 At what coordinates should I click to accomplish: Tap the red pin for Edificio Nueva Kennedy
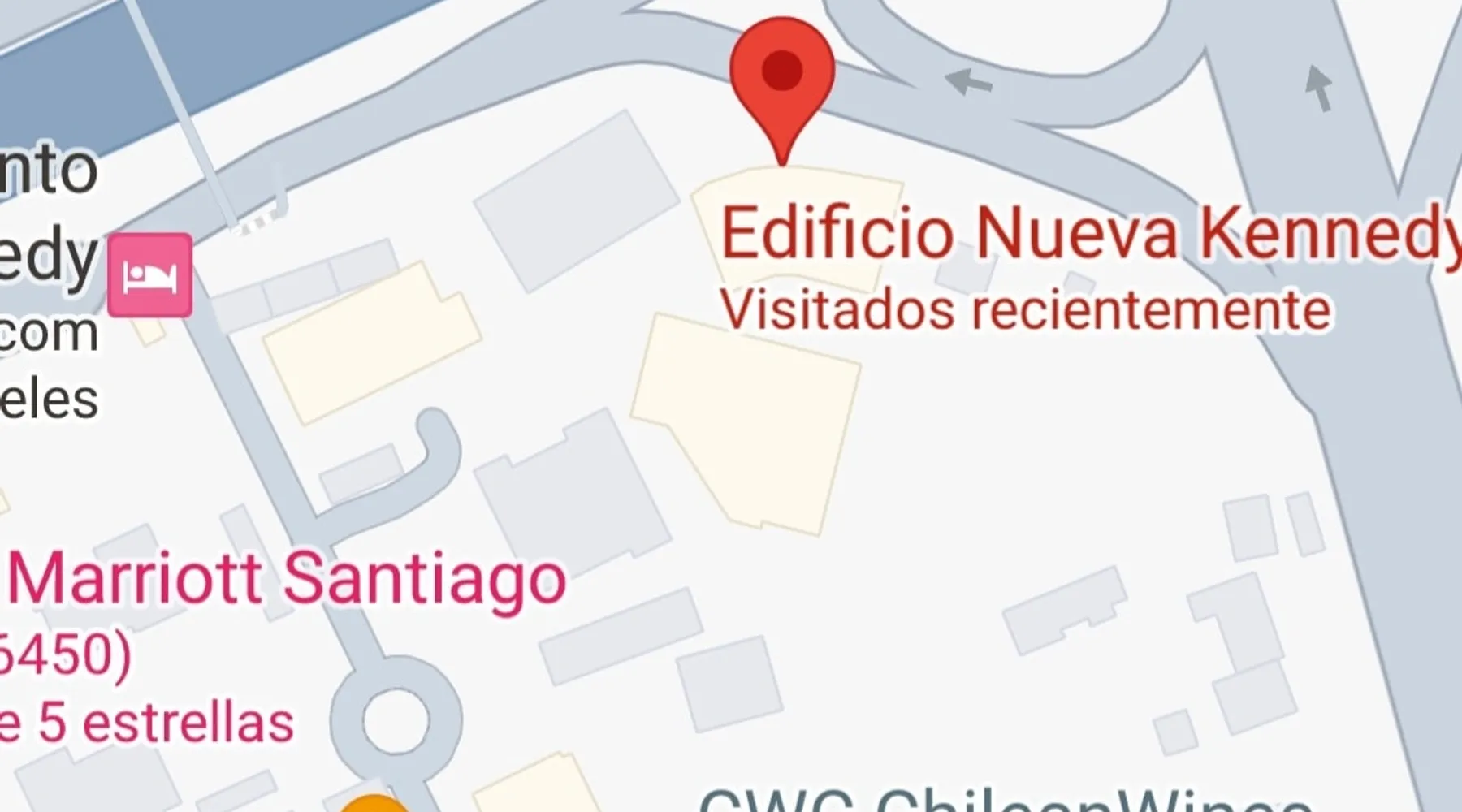click(781, 77)
